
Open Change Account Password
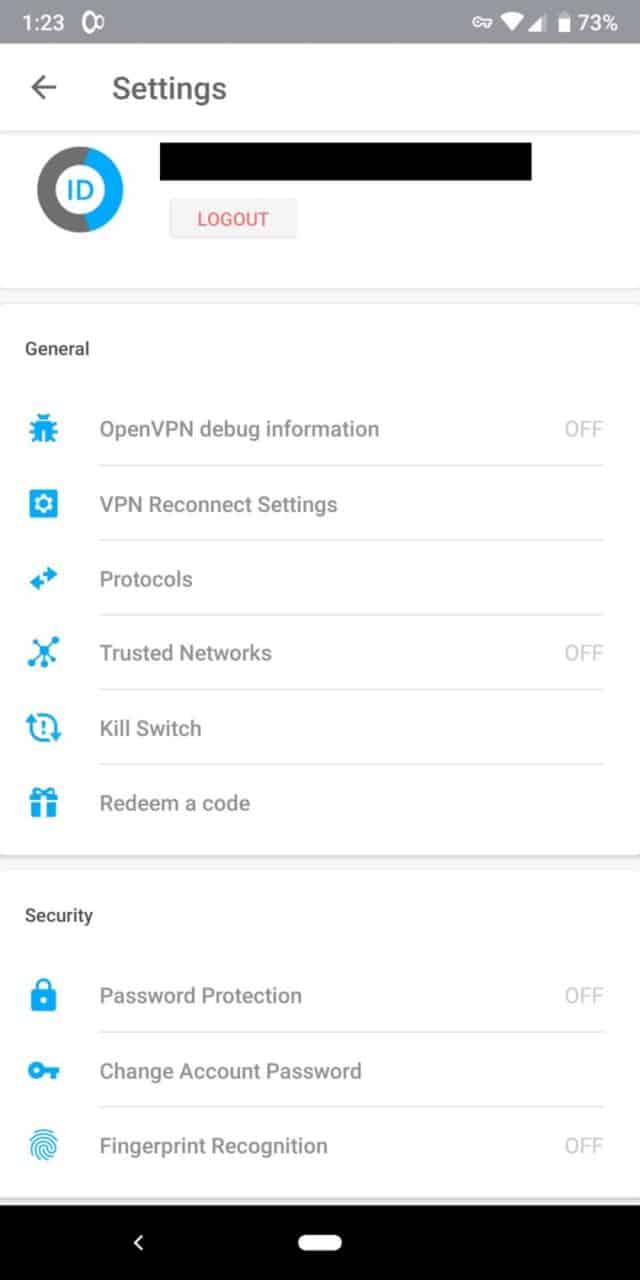pyautogui.click(x=320, y=1071)
